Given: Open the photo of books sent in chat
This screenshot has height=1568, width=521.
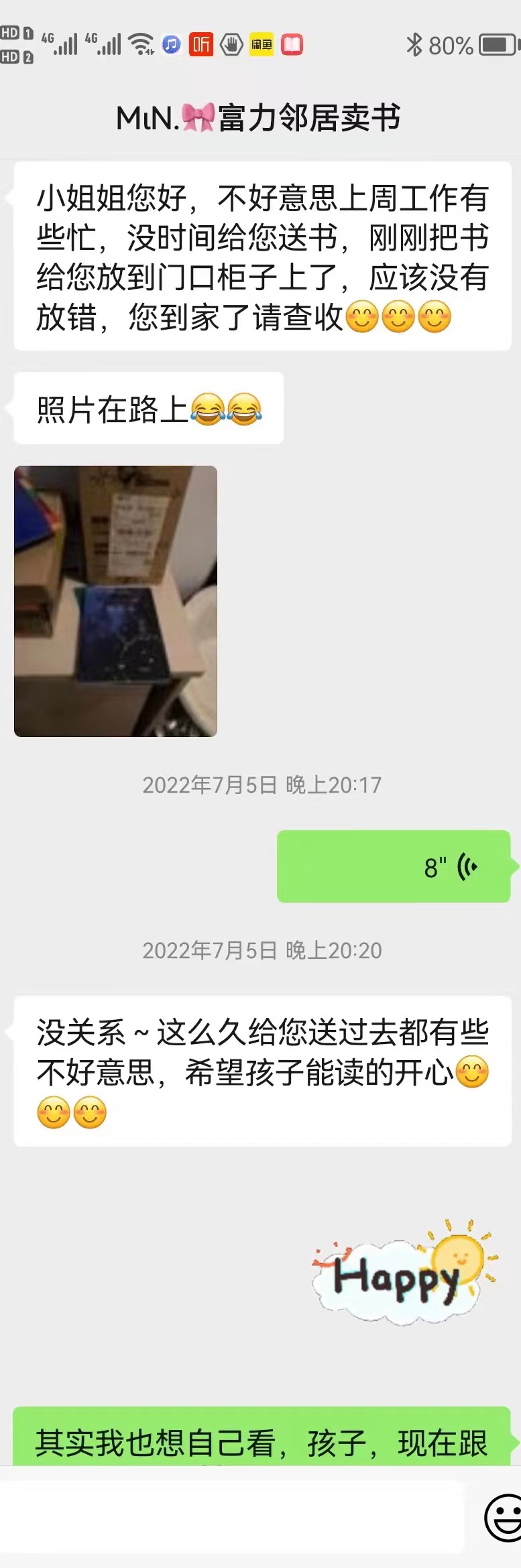Looking at the screenshot, I should click(115, 601).
